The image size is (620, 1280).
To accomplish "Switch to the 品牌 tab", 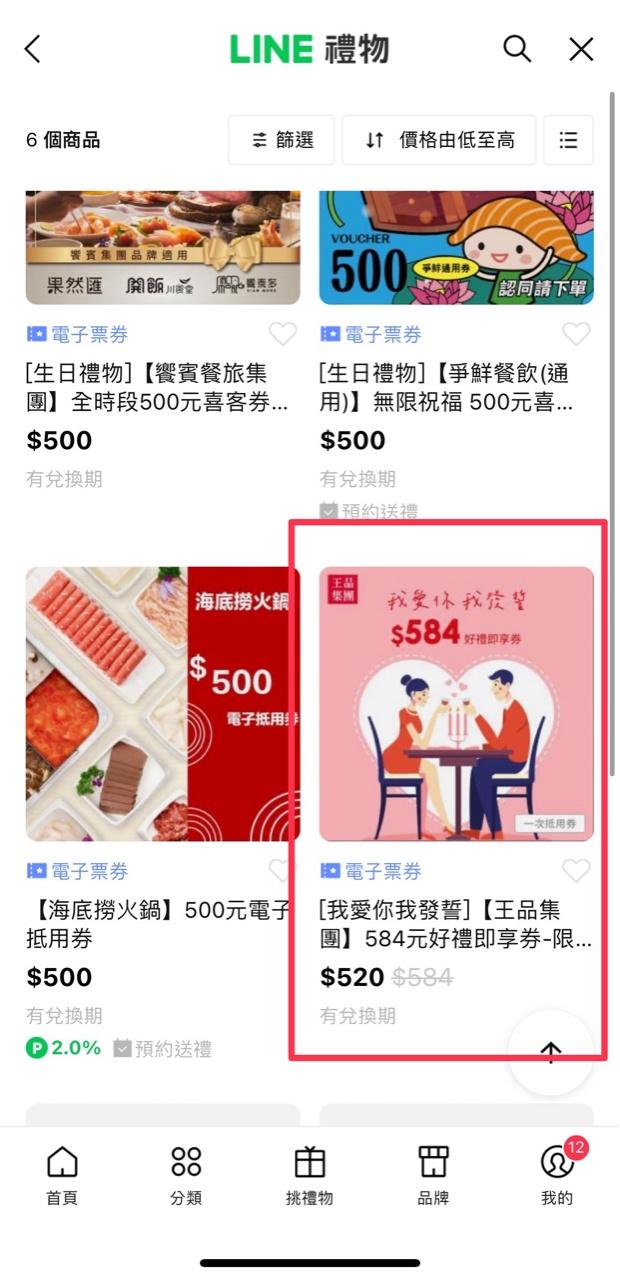I will tap(434, 1175).
